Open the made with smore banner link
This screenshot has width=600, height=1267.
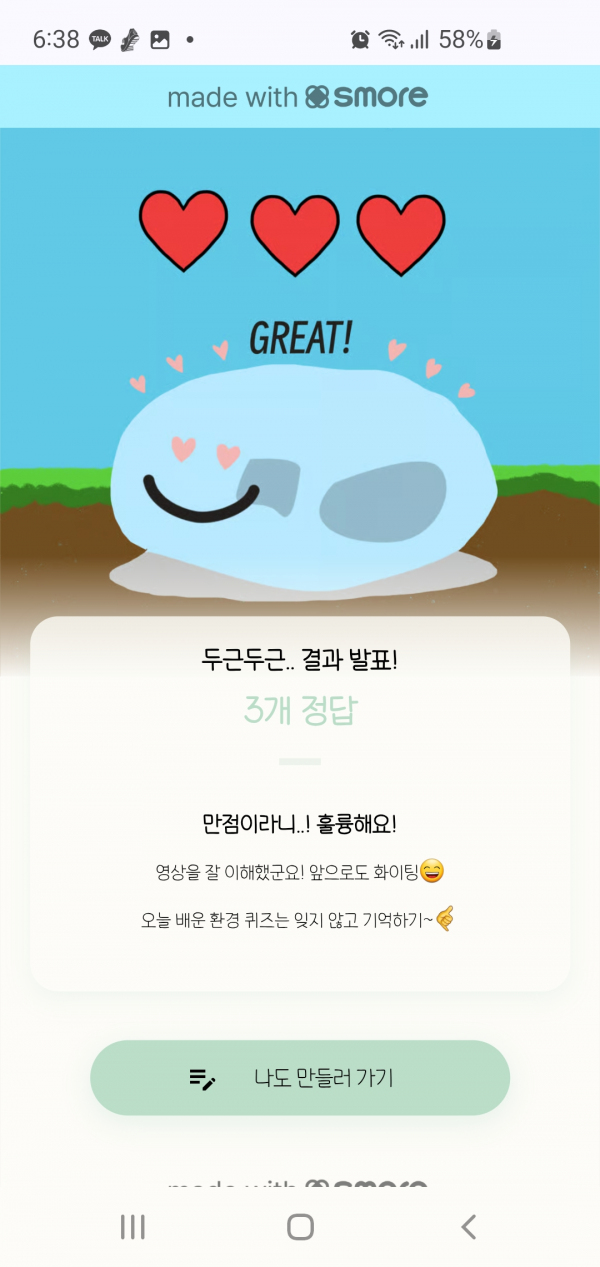coord(298,97)
